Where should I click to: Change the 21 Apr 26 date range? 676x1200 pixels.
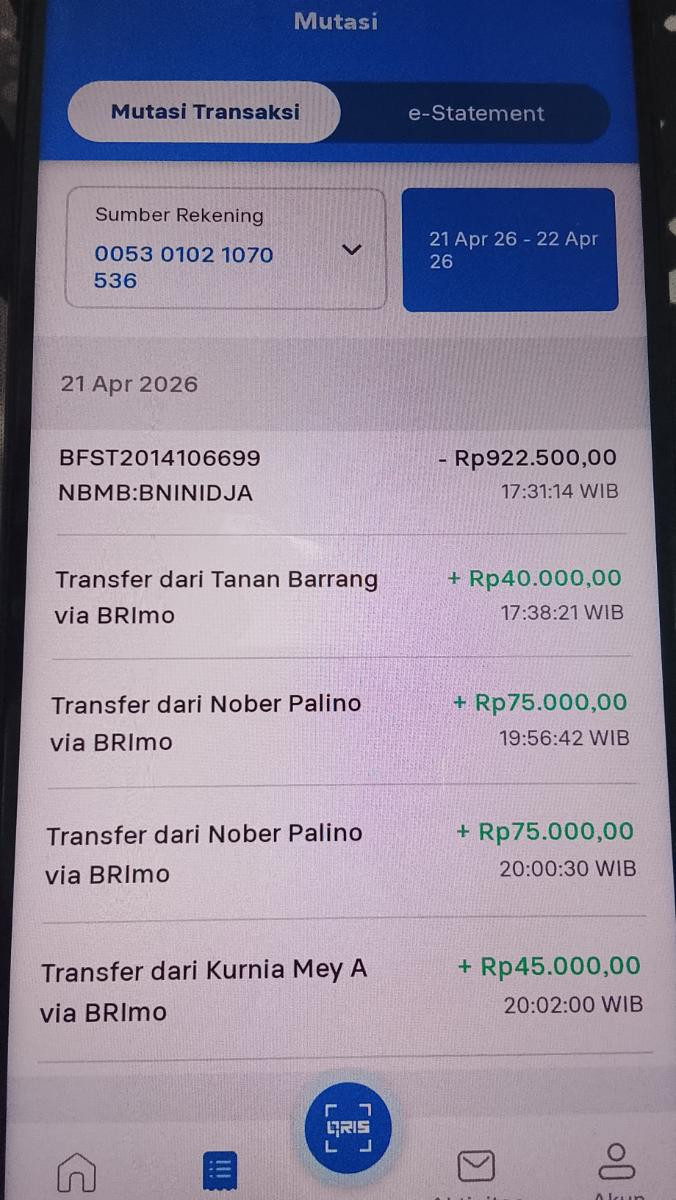point(510,250)
